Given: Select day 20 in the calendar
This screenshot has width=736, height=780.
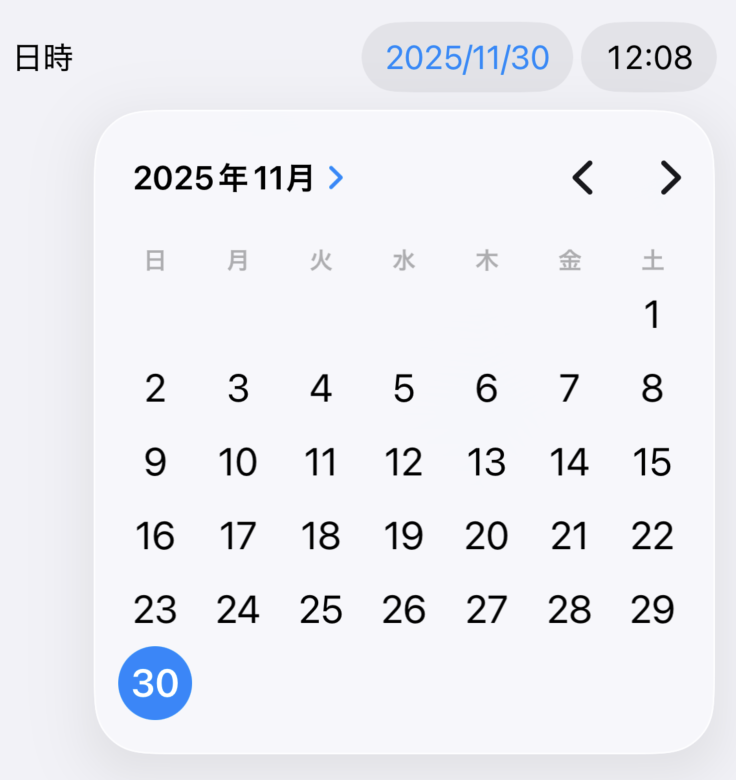Looking at the screenshot, I should click(x=487, y=537).
